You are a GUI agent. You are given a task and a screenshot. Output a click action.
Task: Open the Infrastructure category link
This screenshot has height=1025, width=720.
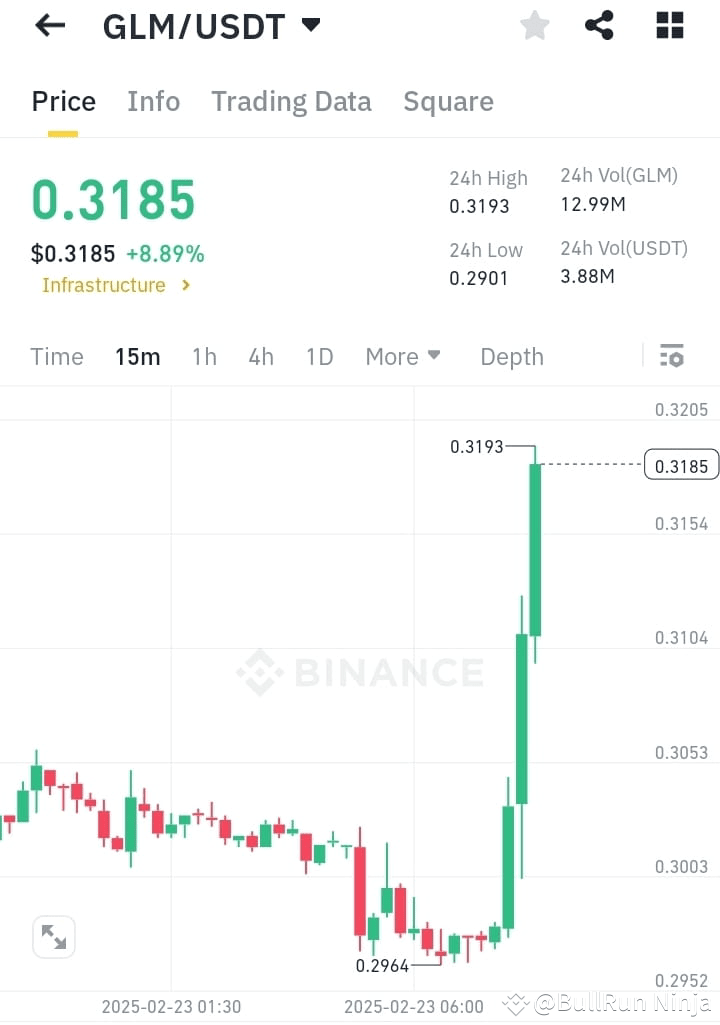pos(104,285)
